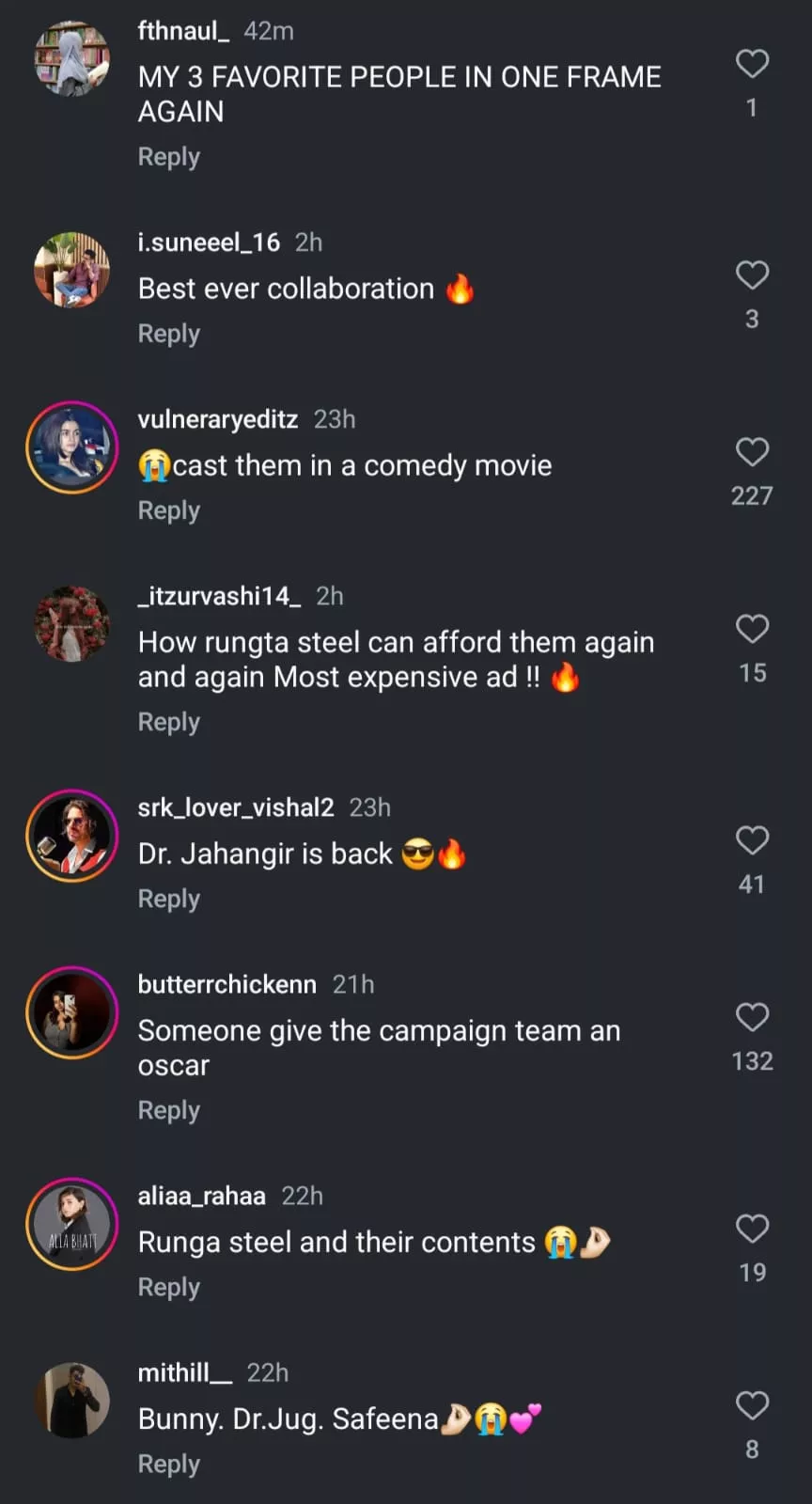This screenshot has width=812, height=1504.
Task: Reply to aliaa_rahaa's comment
Action: pos(169,1287)
